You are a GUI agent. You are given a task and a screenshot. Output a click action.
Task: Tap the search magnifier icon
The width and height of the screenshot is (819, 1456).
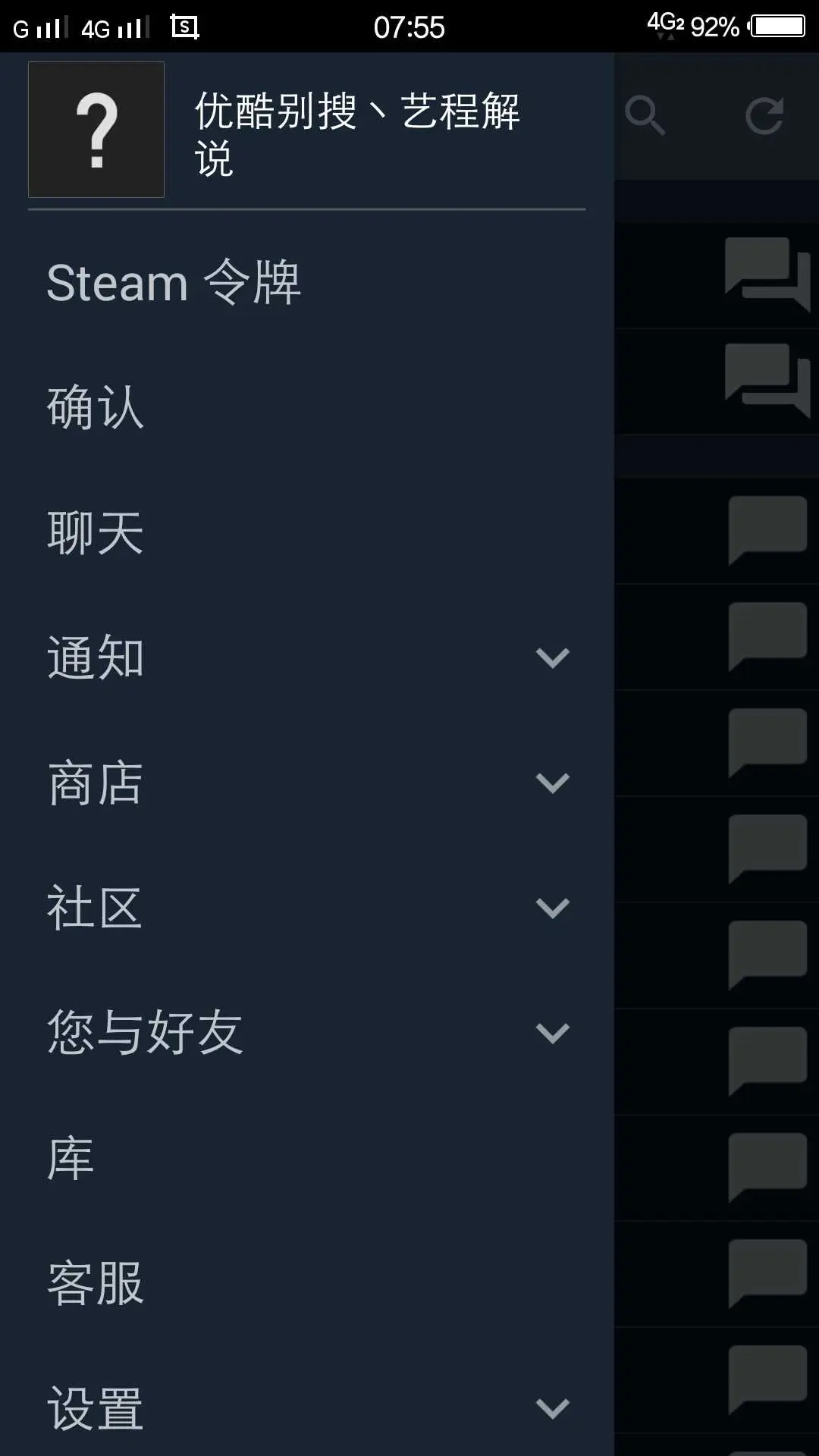pyautogui.click(x=645, y=116)
